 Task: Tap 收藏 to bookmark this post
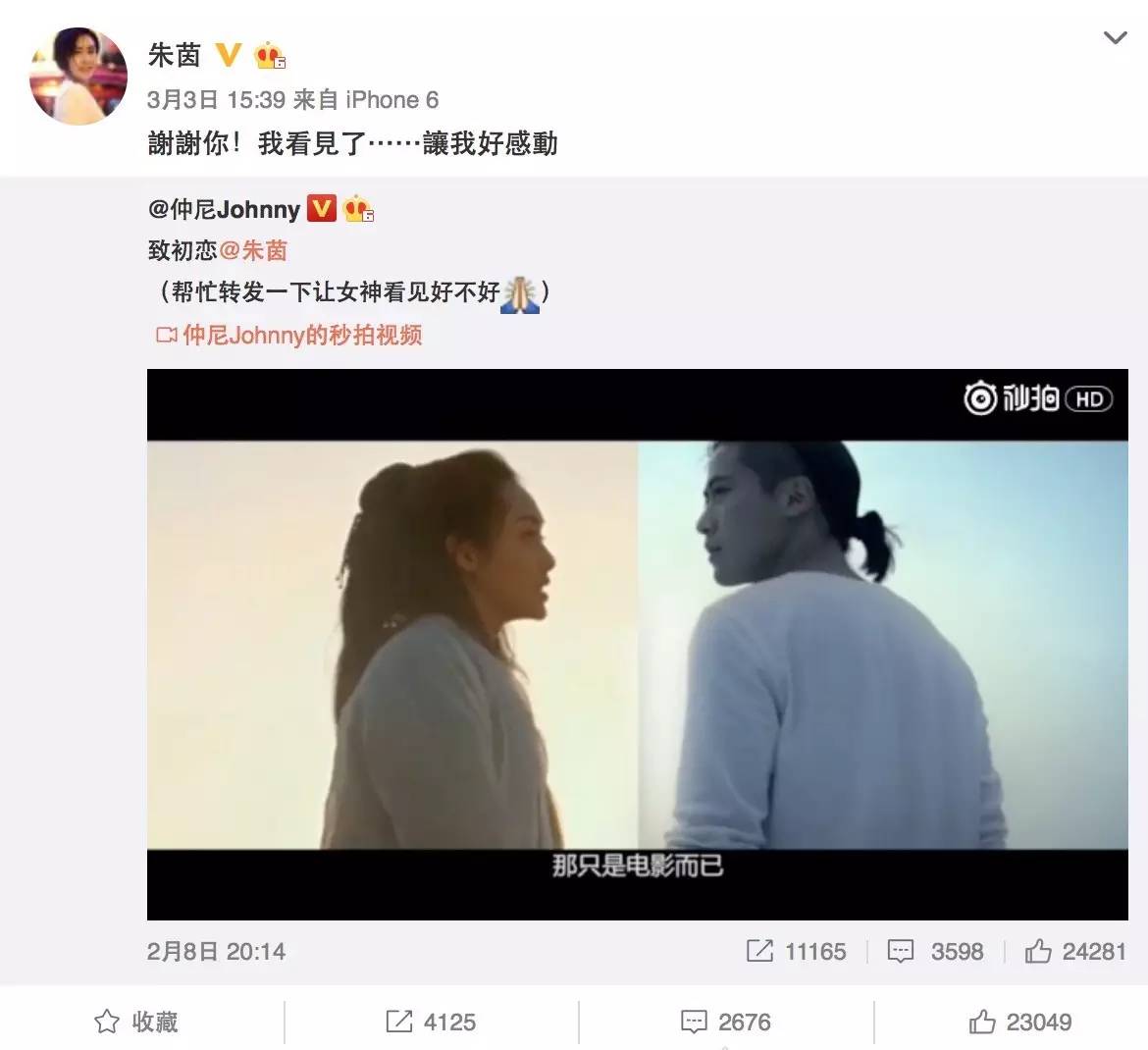(x=136, y=1023)
